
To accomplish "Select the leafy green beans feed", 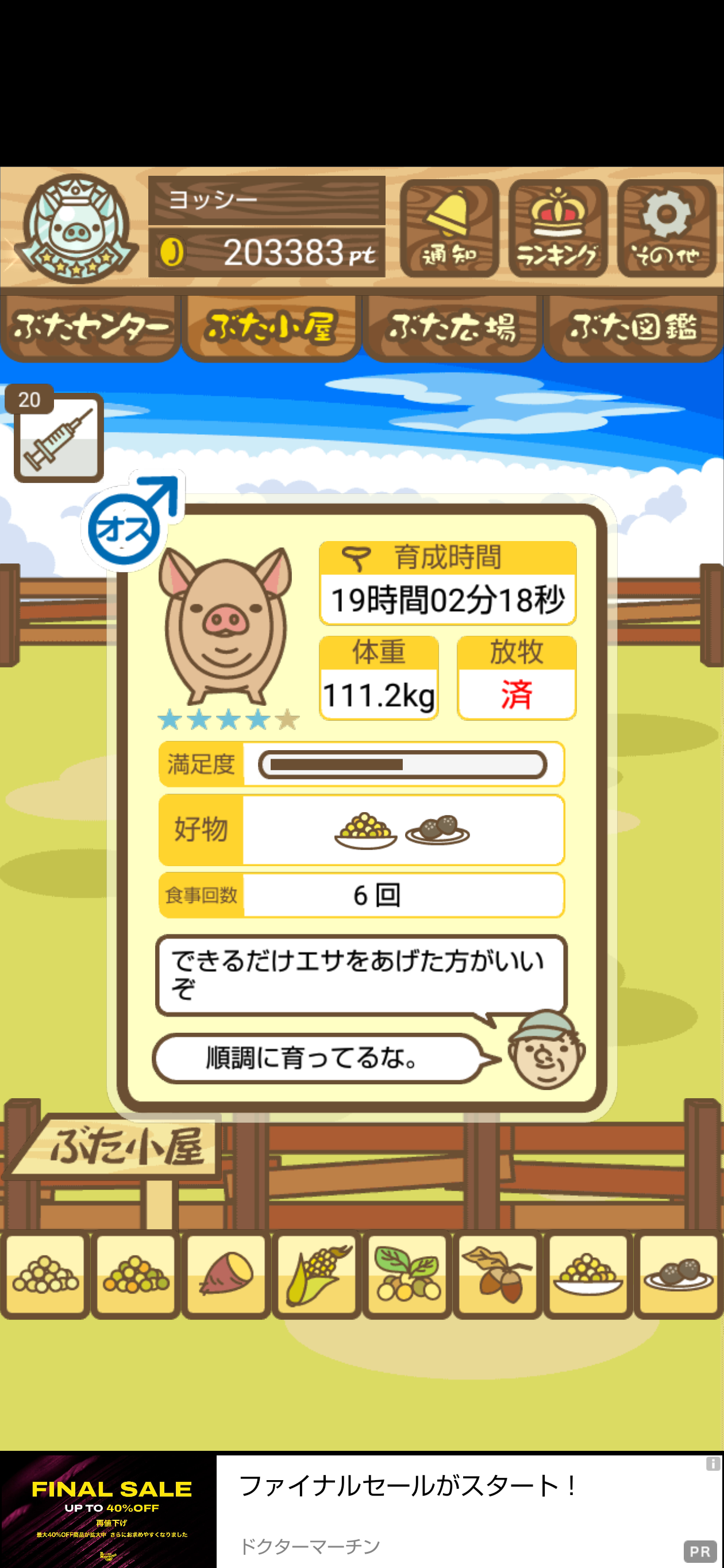I will pyautogui.click(x=407, y=1274).
